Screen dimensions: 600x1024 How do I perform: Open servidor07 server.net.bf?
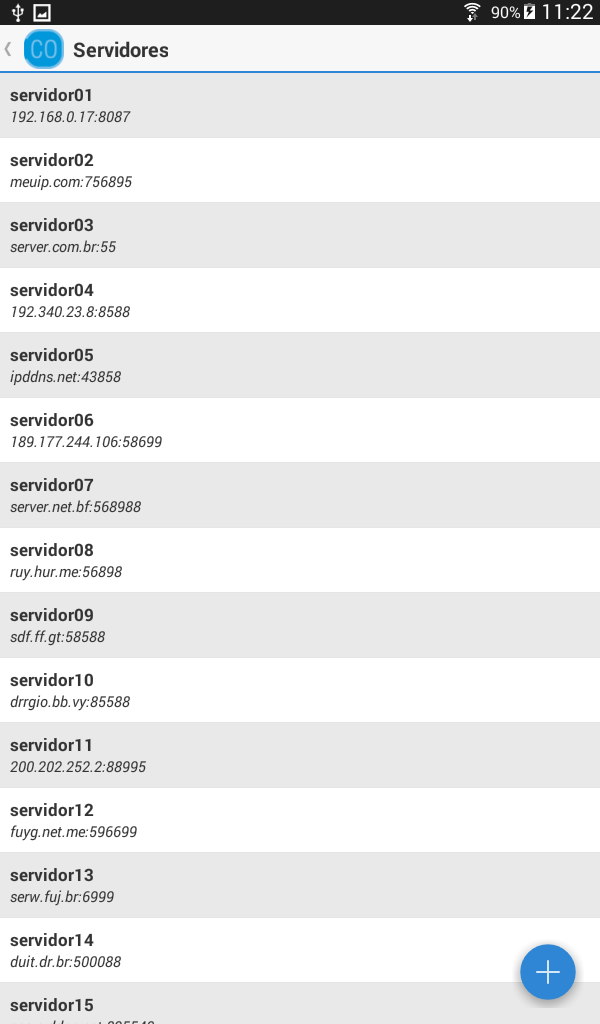pos(300,495)
